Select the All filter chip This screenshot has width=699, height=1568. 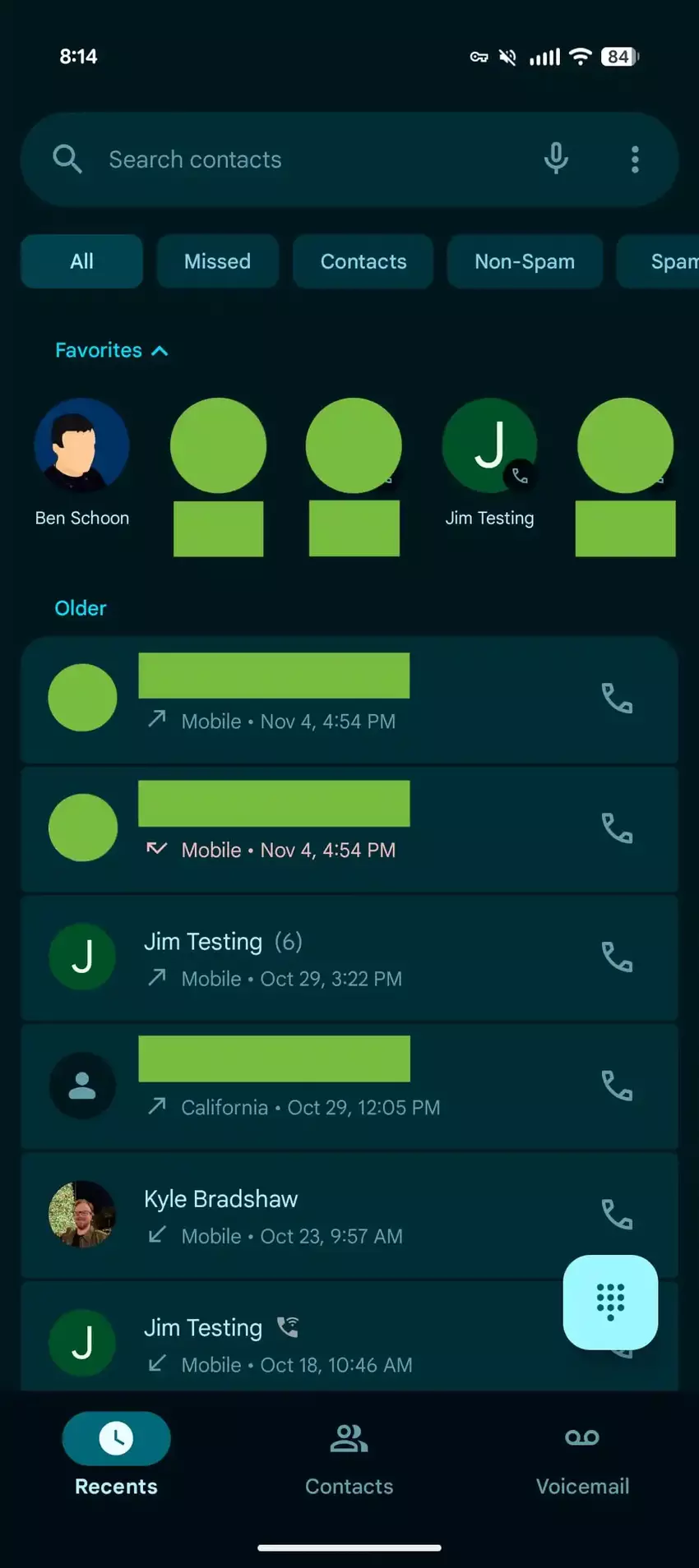(81, 261)
